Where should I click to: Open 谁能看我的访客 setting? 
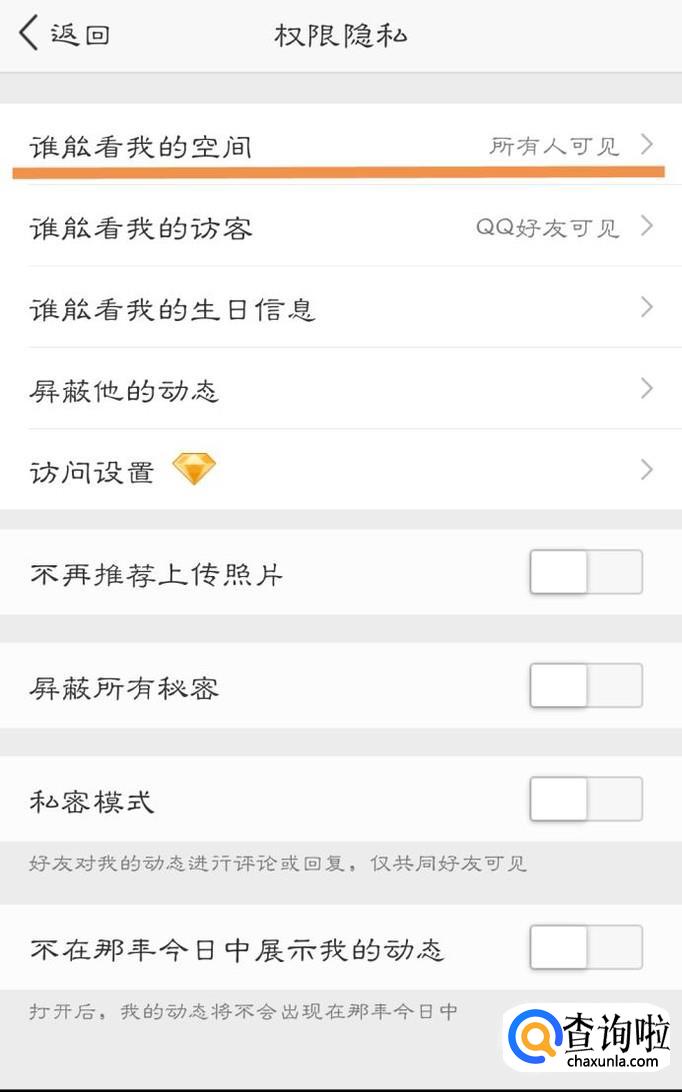tap(340, 228)
